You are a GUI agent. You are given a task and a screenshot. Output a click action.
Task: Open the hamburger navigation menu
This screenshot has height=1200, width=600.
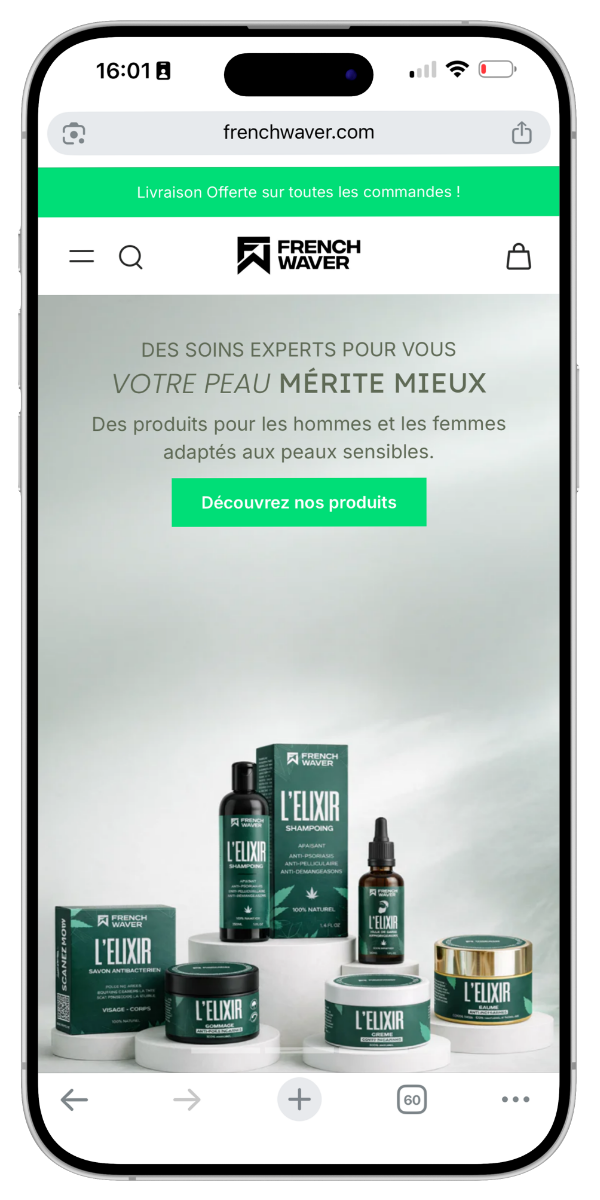81,257
